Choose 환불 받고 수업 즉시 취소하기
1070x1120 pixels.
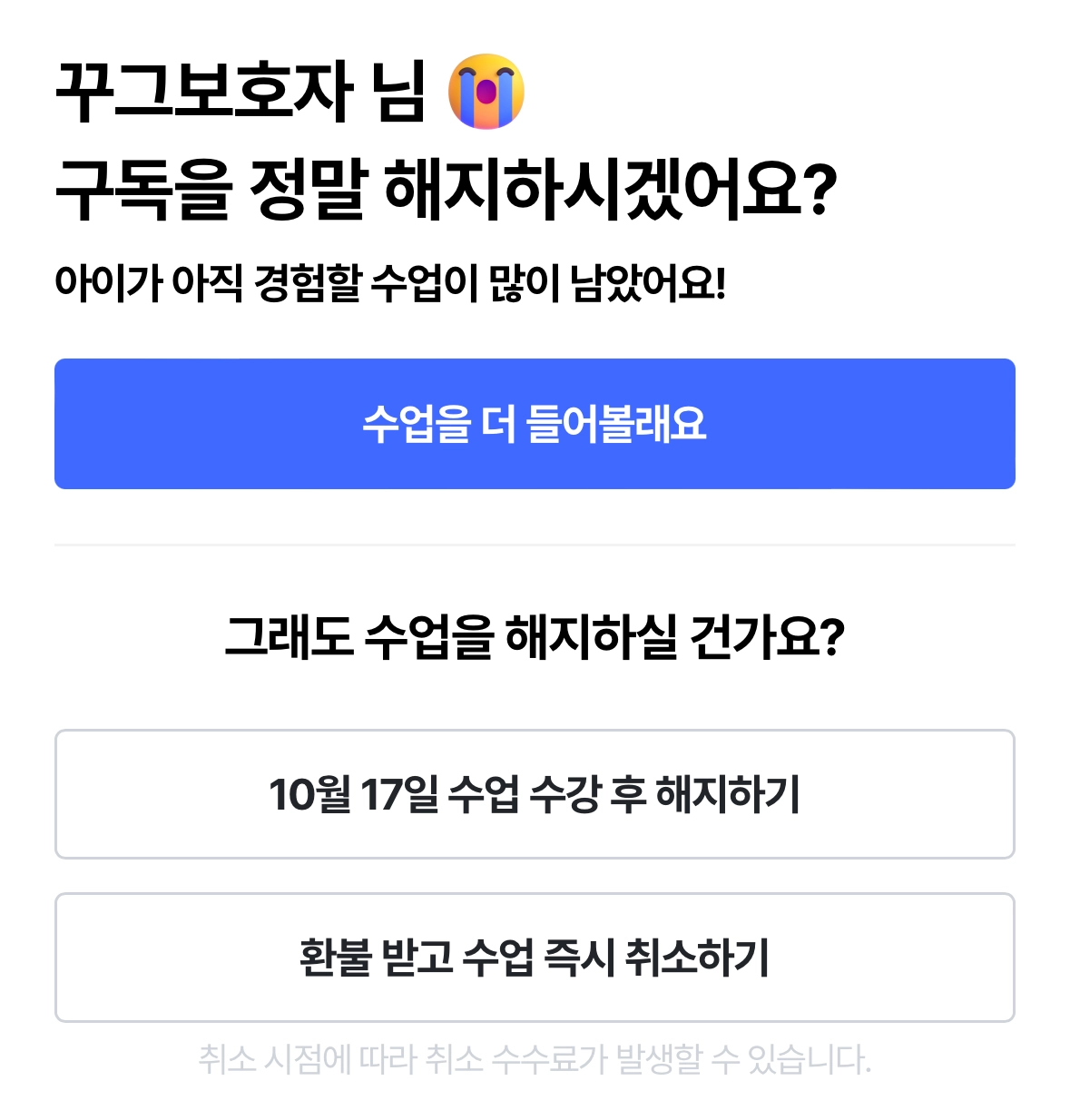click(x=535, y=958)
